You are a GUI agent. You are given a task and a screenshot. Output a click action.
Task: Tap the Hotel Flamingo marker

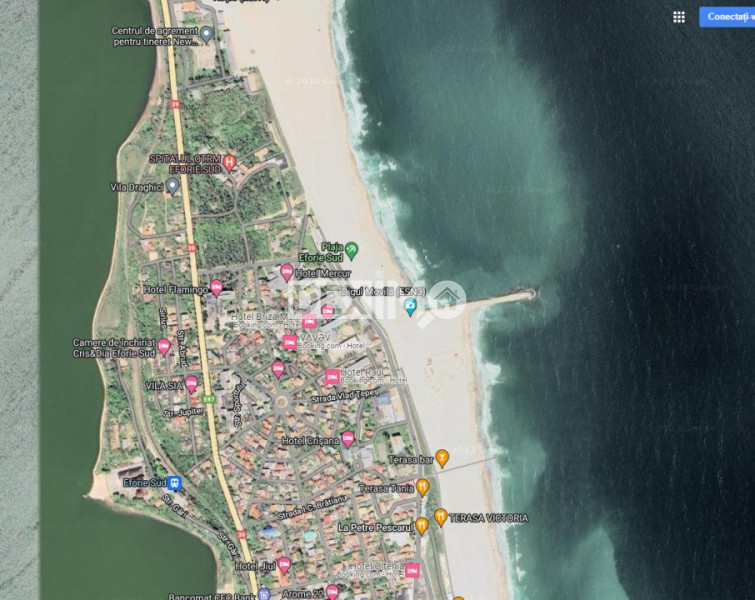point(216,289)
